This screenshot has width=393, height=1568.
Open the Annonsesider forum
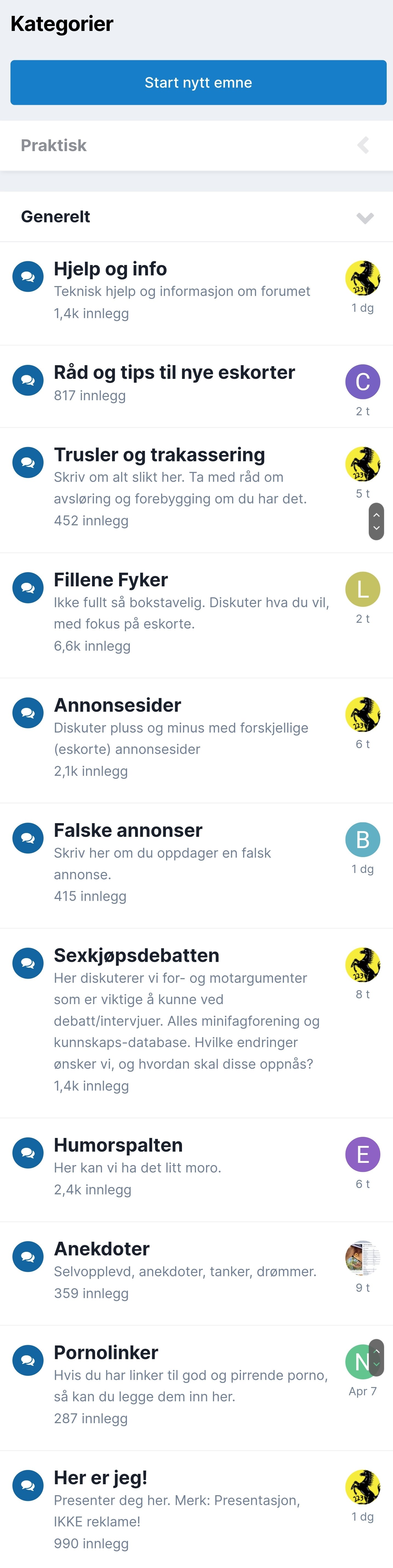click(x=118, y=705)
